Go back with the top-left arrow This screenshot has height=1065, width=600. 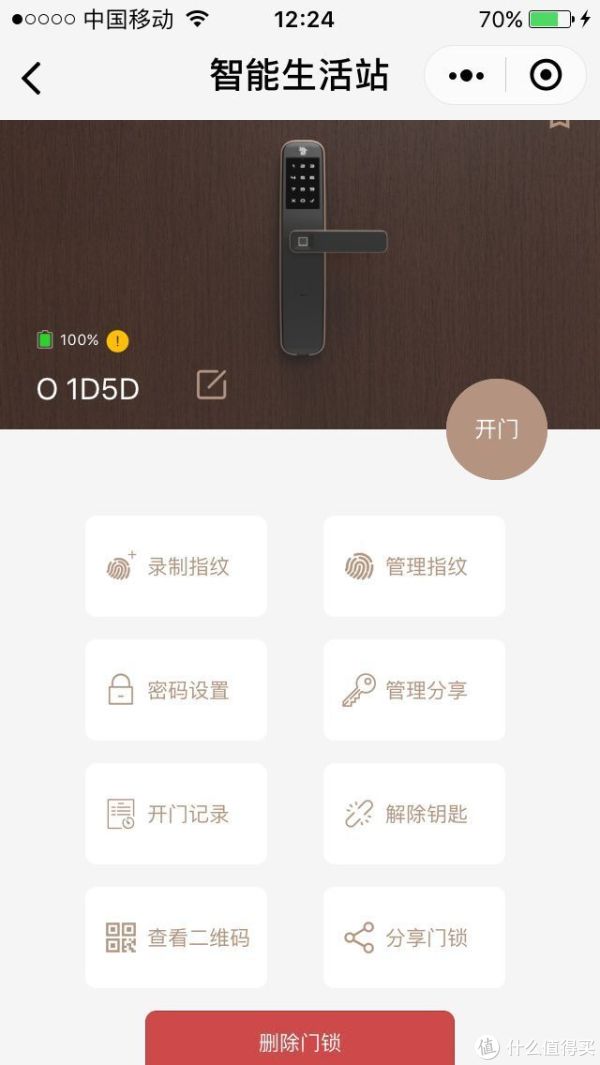pos(32,77)
